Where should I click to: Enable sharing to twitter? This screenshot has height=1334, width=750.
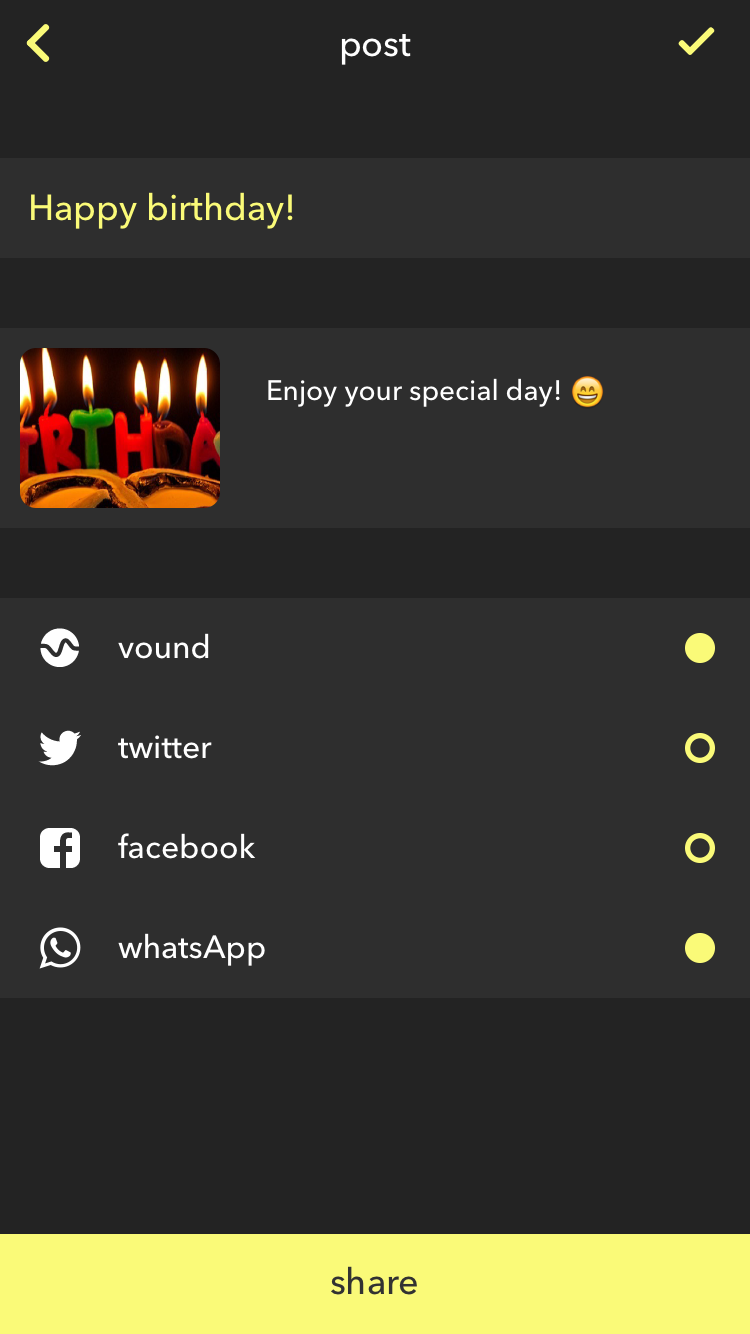[x=700, y=748]
